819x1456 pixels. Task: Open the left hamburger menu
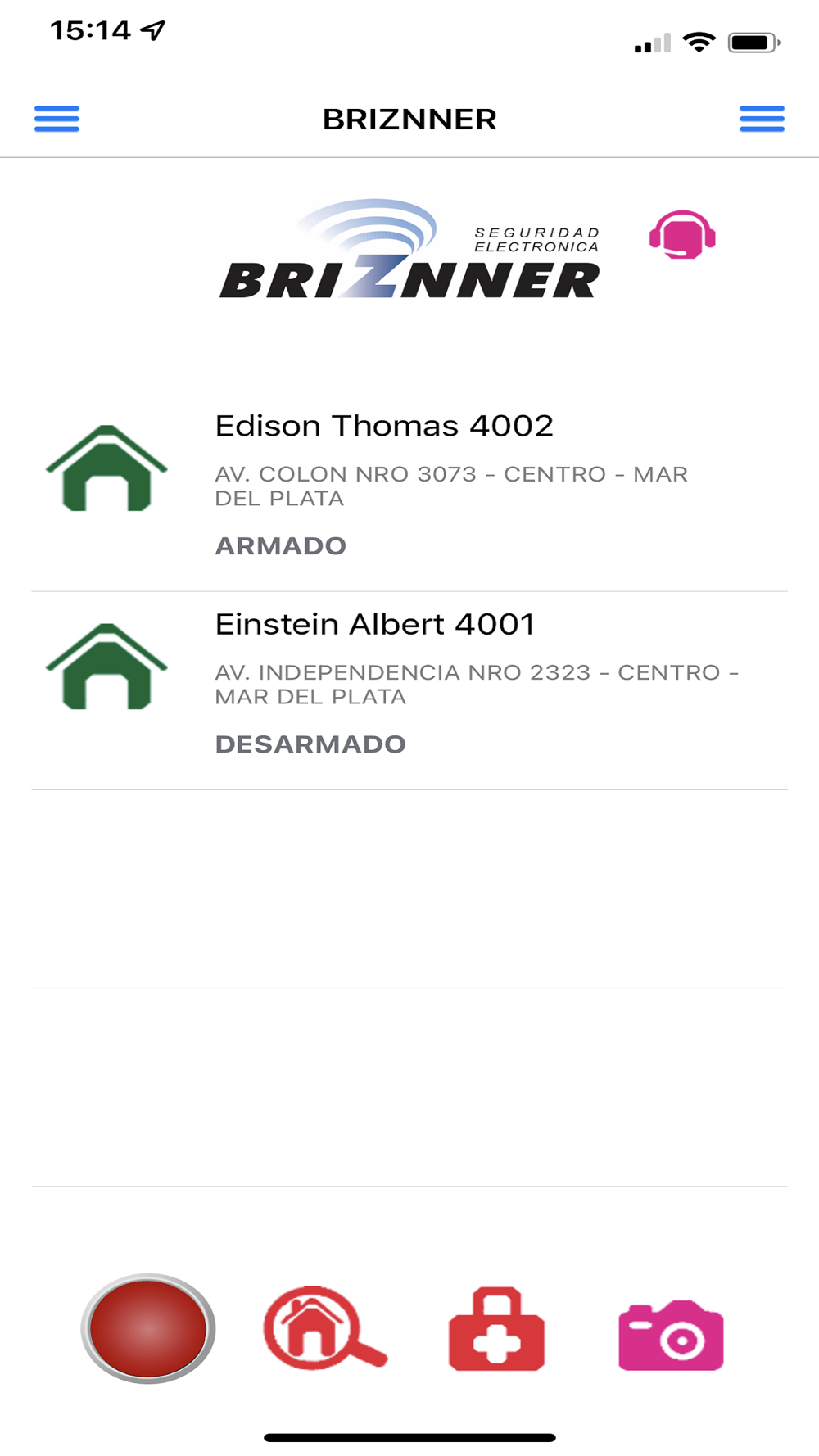point(57,119)
